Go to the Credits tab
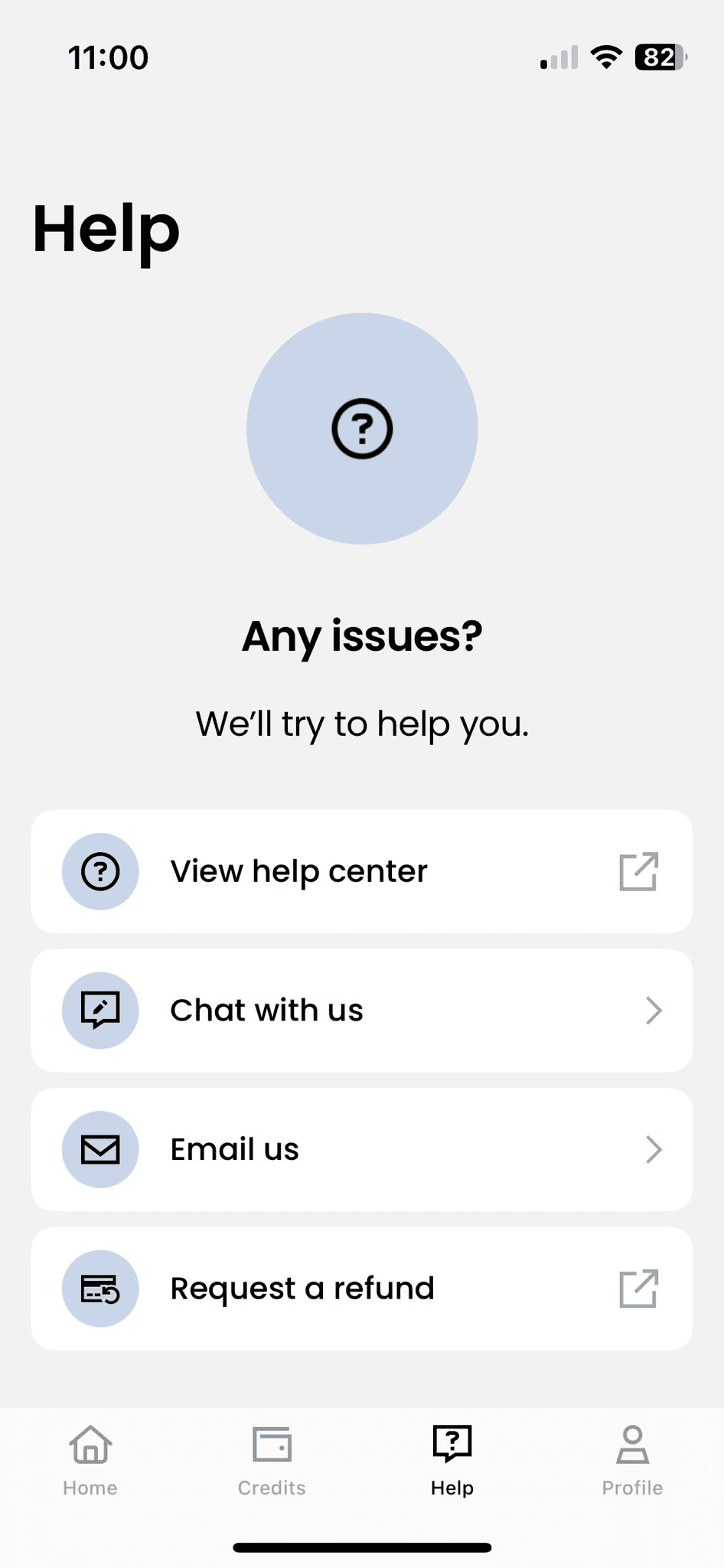The width and height of the screenshot is (724, 1568). (x=272, y=1461)
